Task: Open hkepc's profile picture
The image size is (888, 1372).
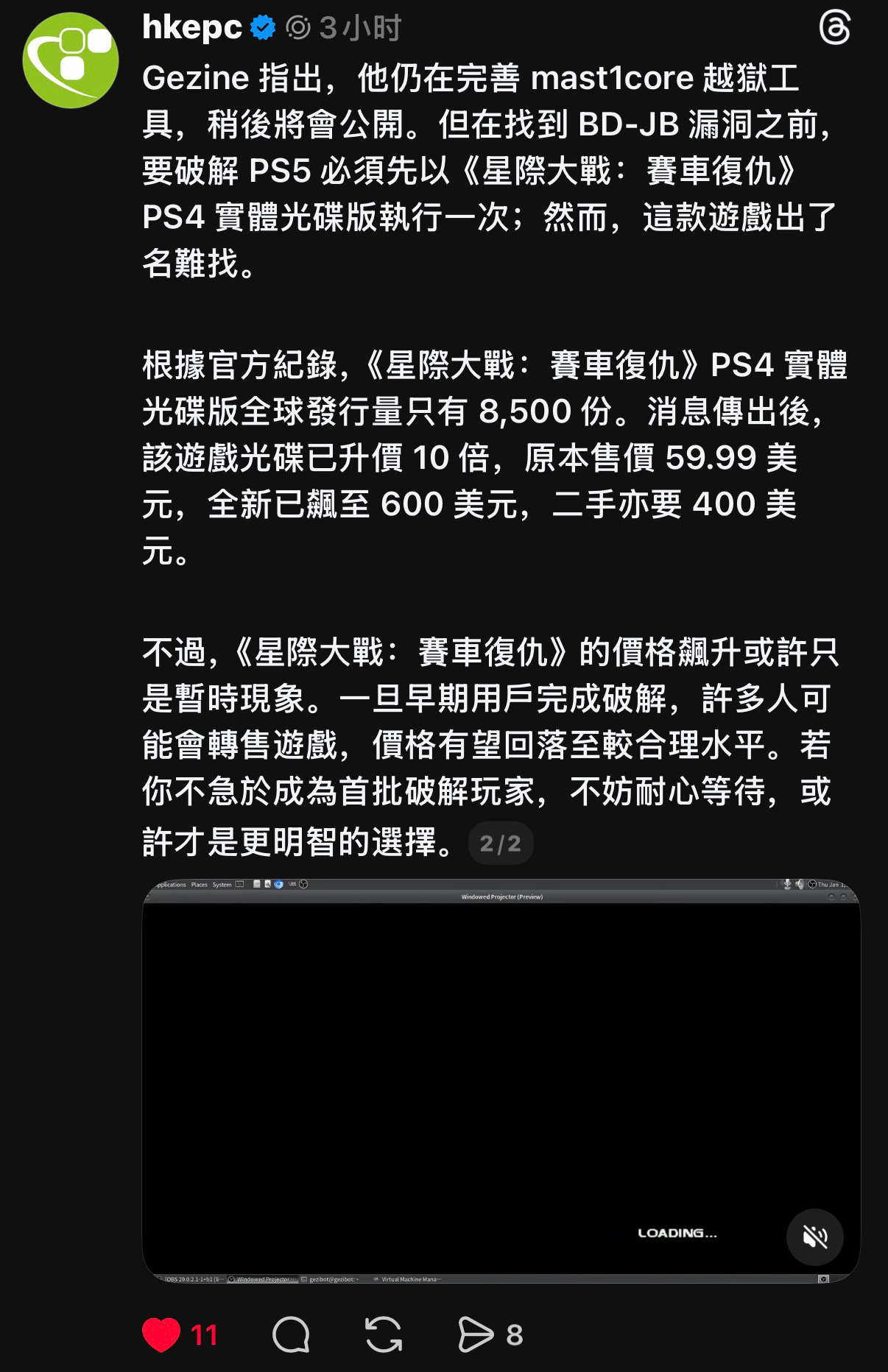Action: (x=71, y=60)
